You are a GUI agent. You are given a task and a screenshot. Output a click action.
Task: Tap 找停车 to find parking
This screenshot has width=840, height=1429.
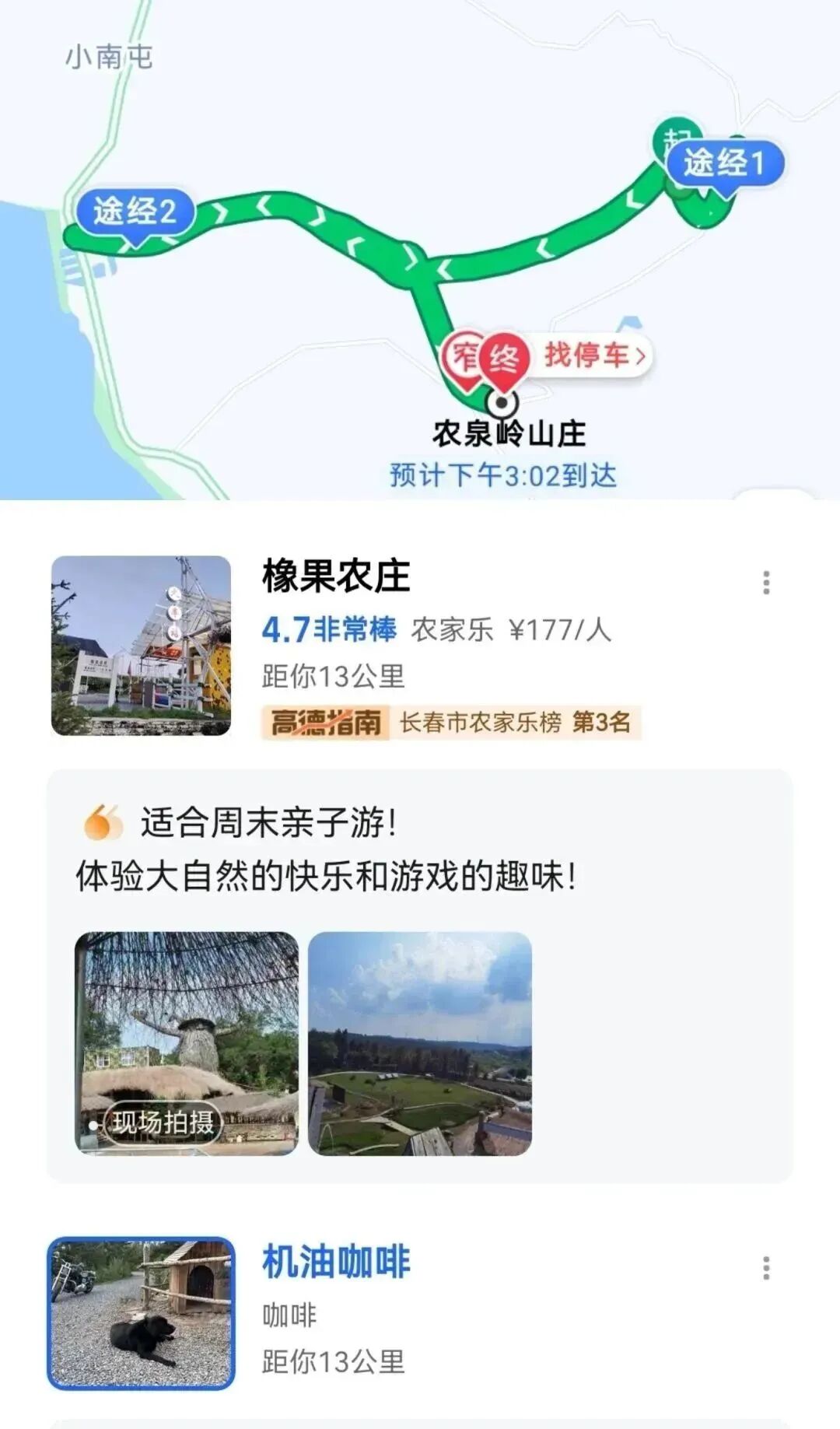pyautogui.click(x=595, y=355)
